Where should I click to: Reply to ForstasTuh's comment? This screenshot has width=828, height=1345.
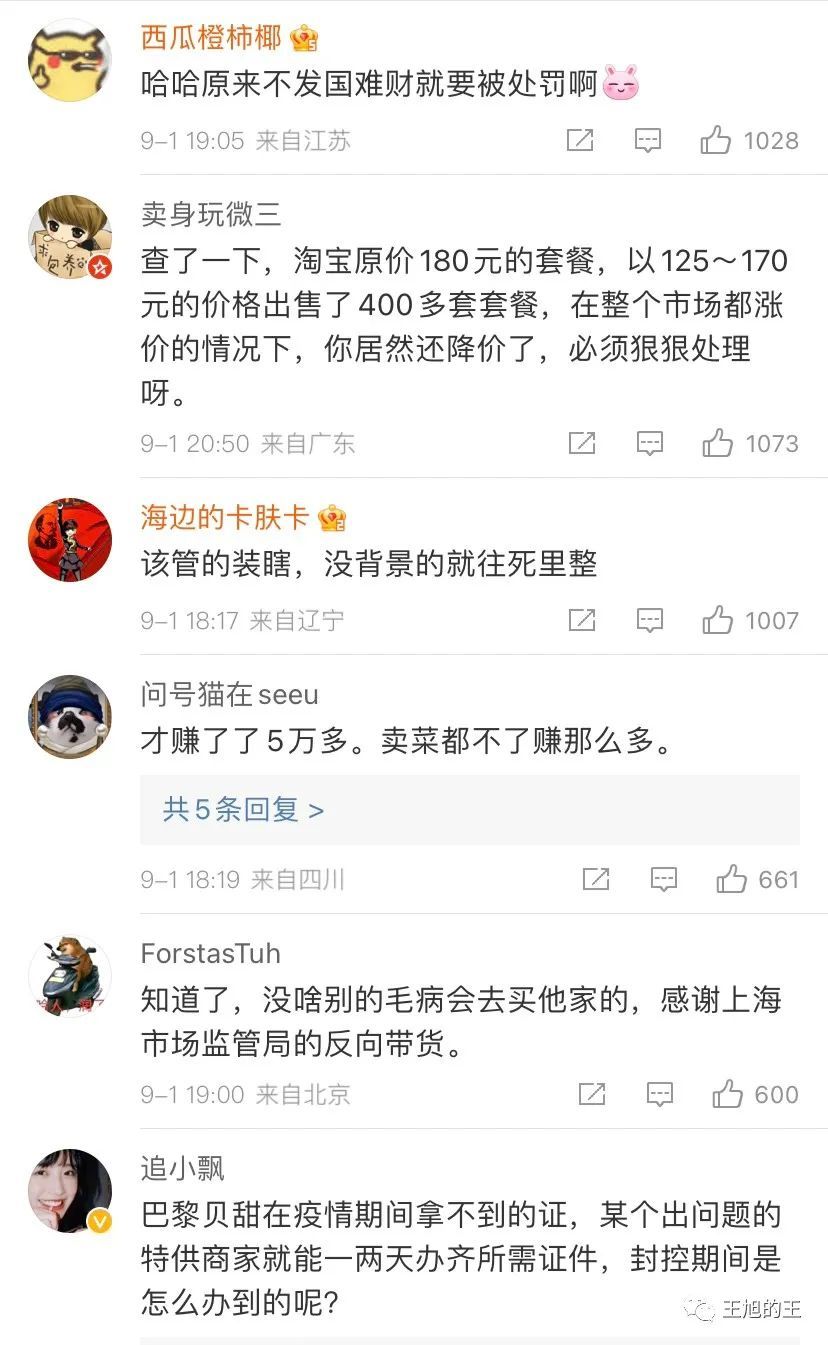pos(659,1094)
